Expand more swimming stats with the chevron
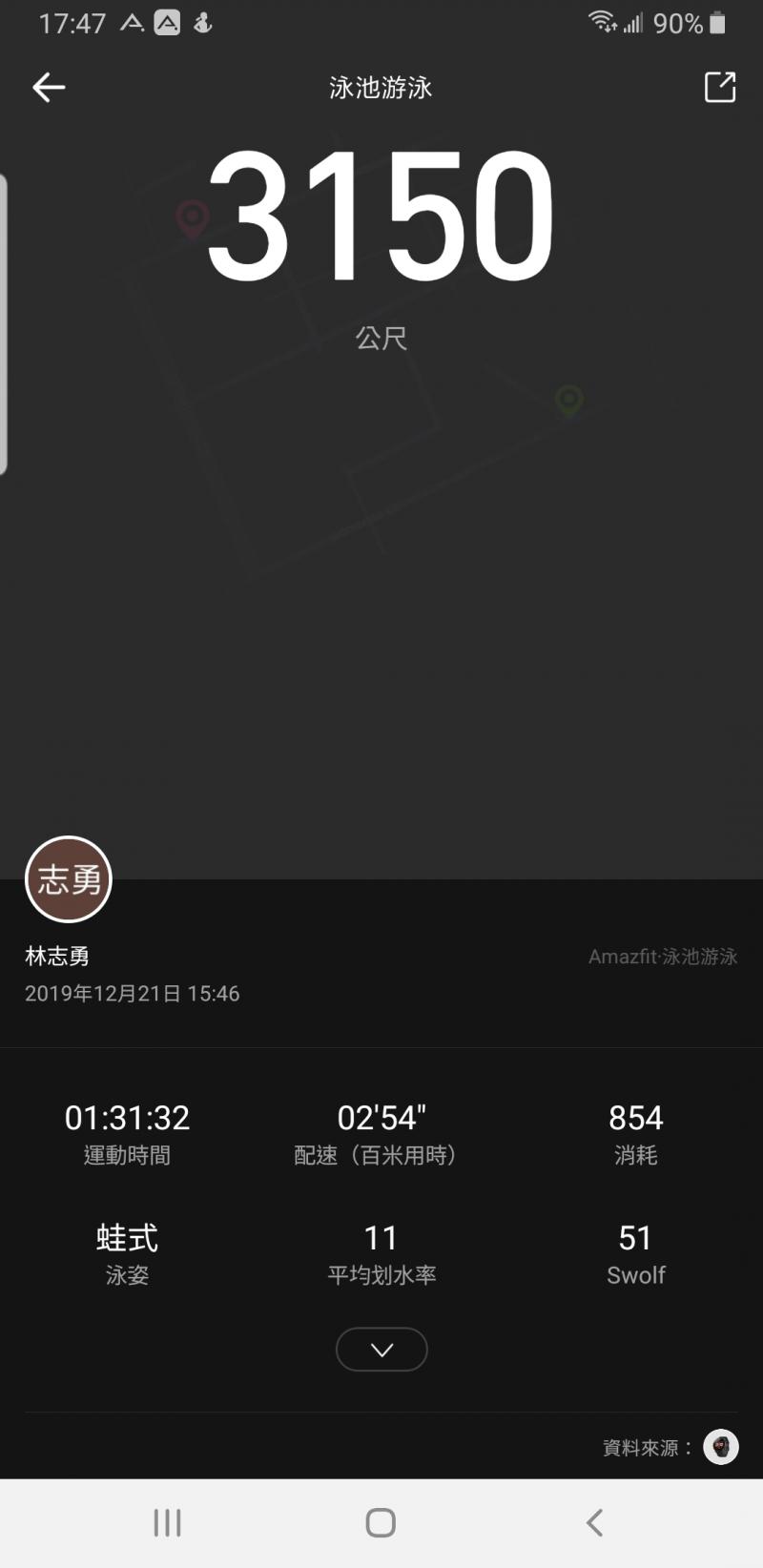The image size is (763, 1568). coord(381,1350)
